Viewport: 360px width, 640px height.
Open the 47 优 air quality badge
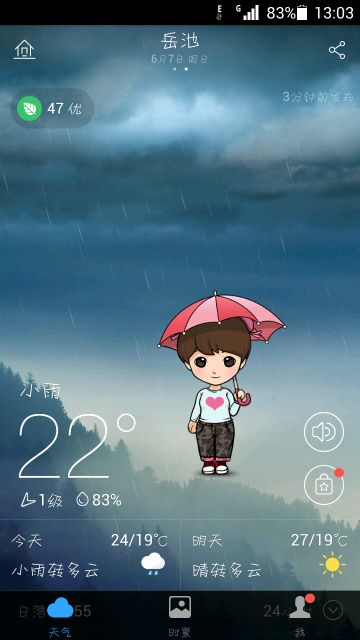(52, 109)
